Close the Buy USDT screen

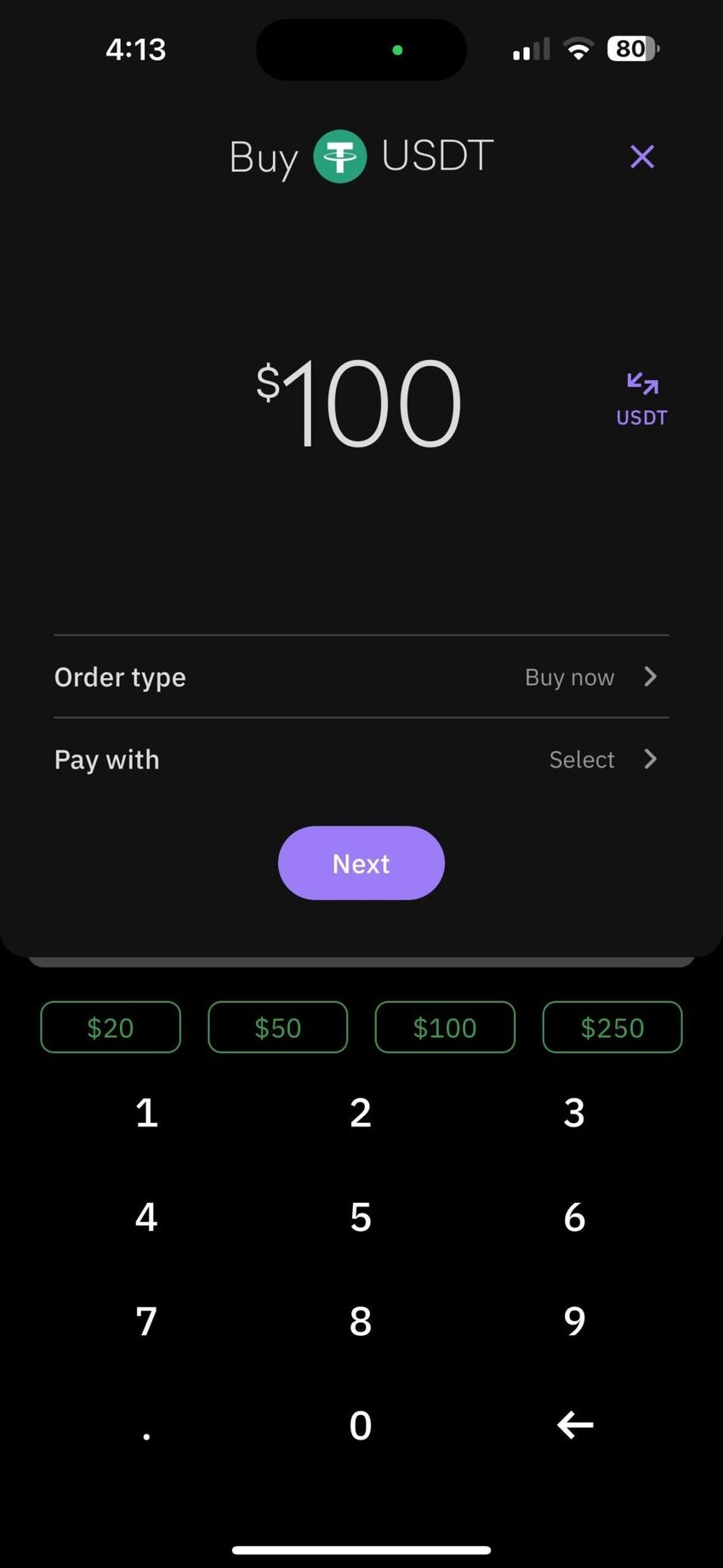click(642, 157)
